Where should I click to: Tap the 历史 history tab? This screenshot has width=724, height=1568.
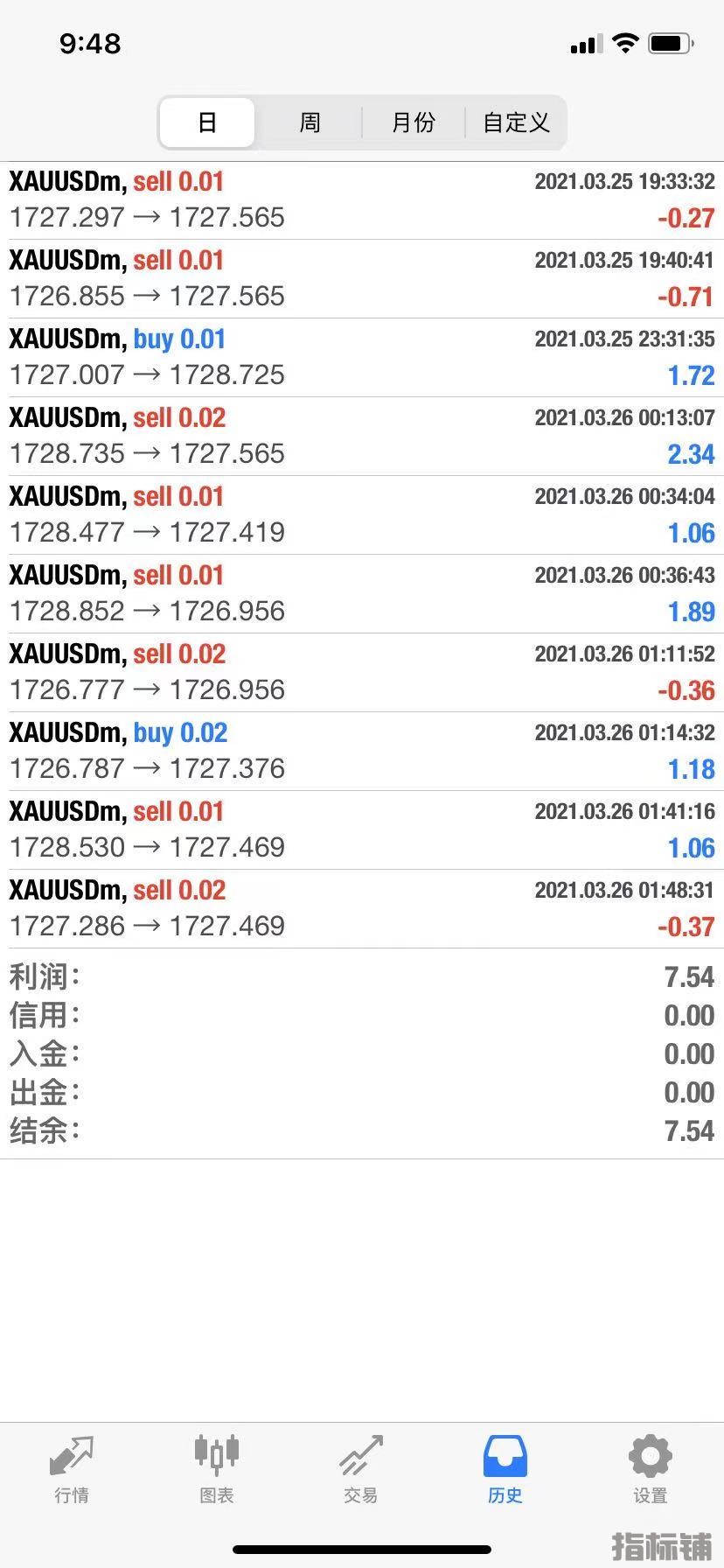(x=505, y=1470)
